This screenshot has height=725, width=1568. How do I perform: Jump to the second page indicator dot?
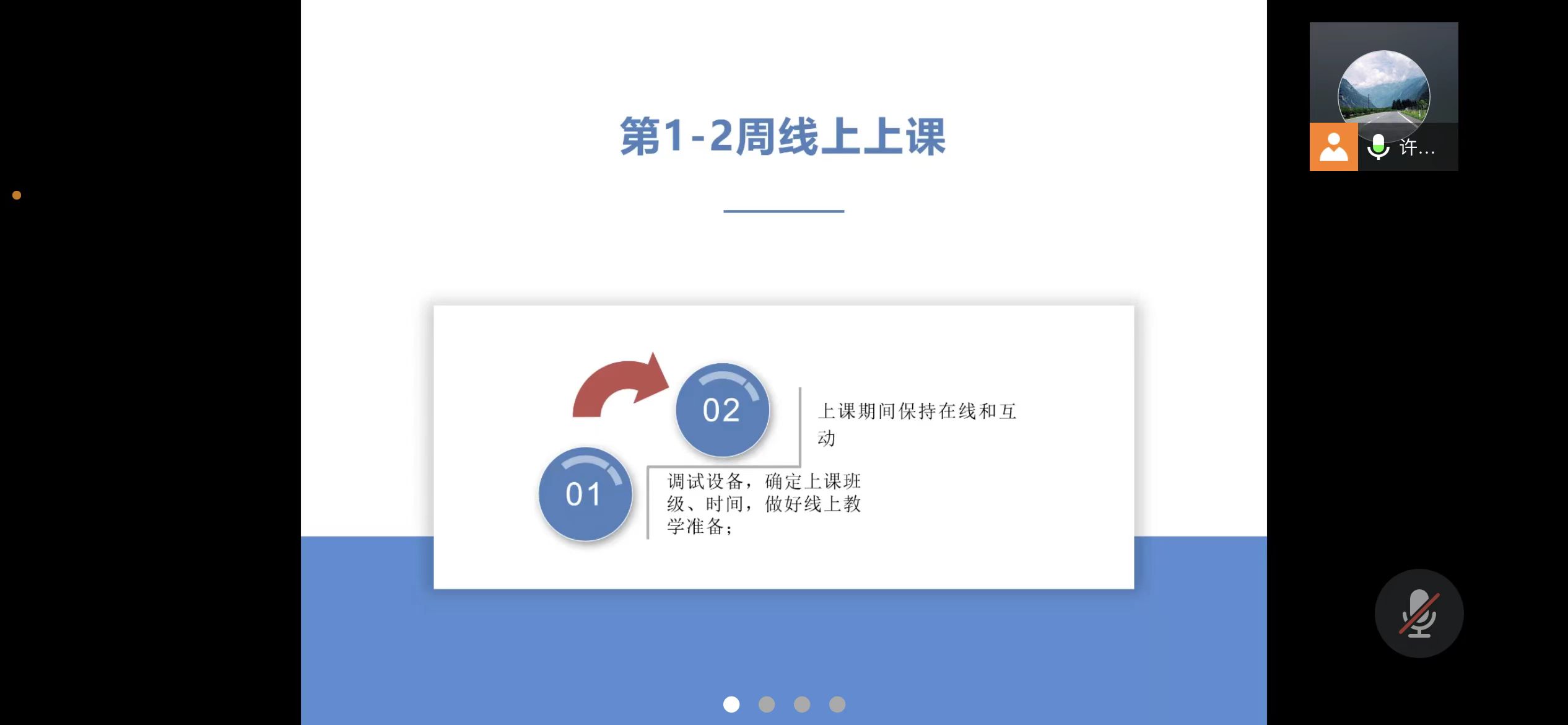[x=767, y=705]
